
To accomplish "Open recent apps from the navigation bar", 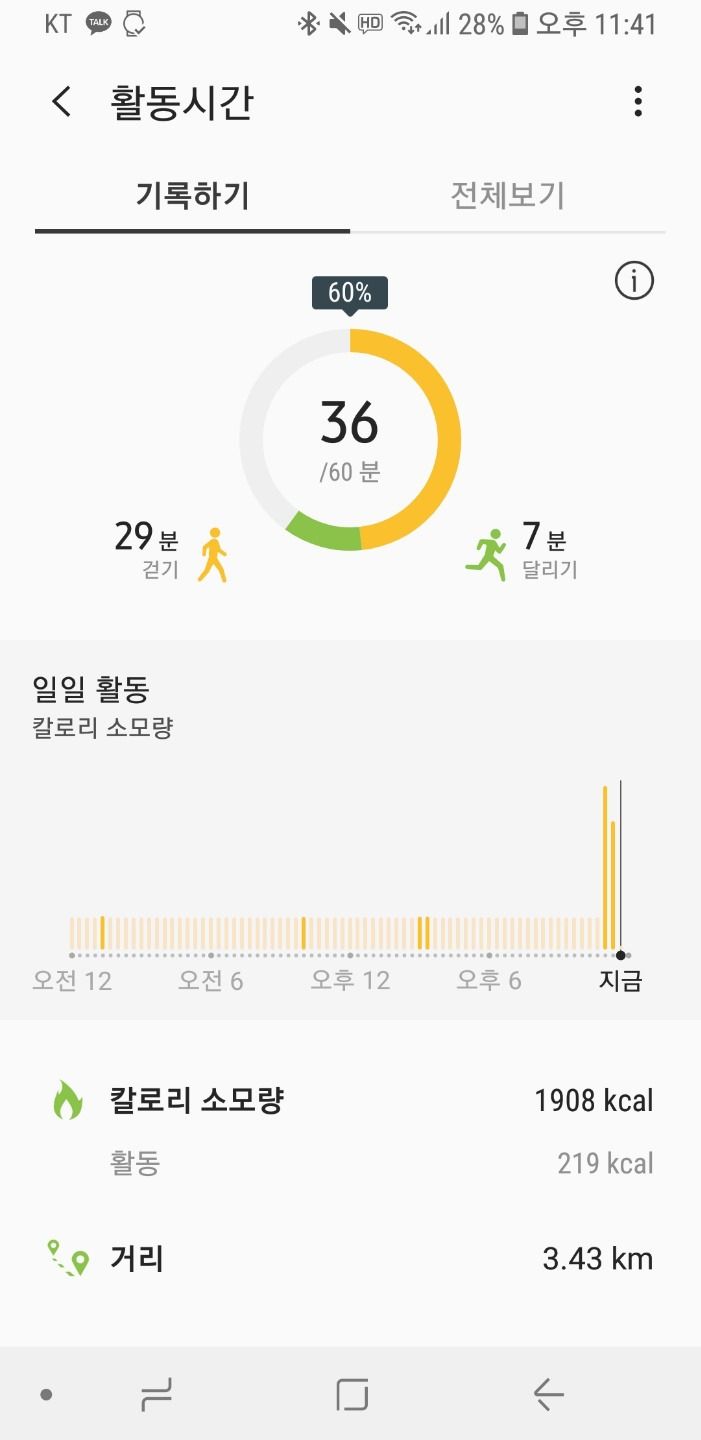I will 156,1393.
